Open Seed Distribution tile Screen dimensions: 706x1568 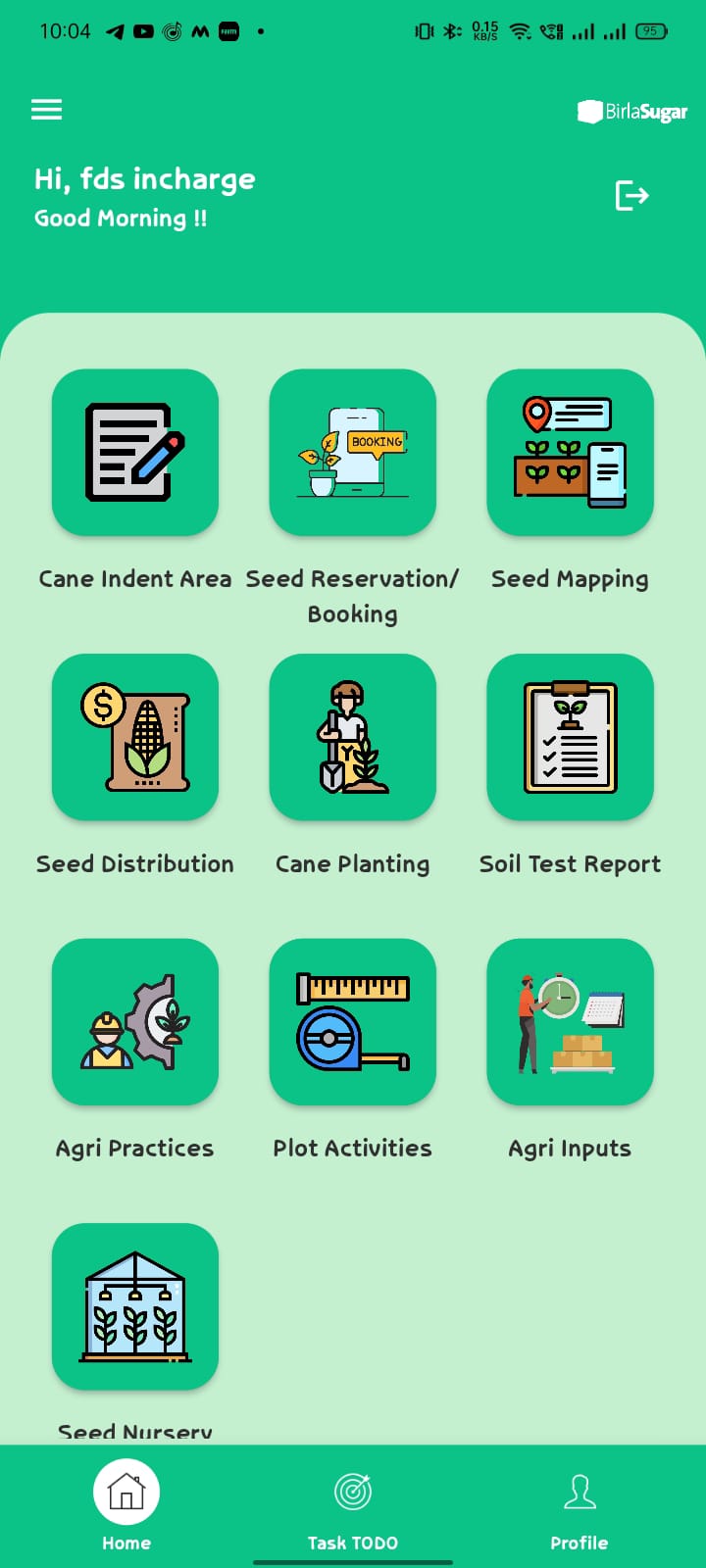135,737
